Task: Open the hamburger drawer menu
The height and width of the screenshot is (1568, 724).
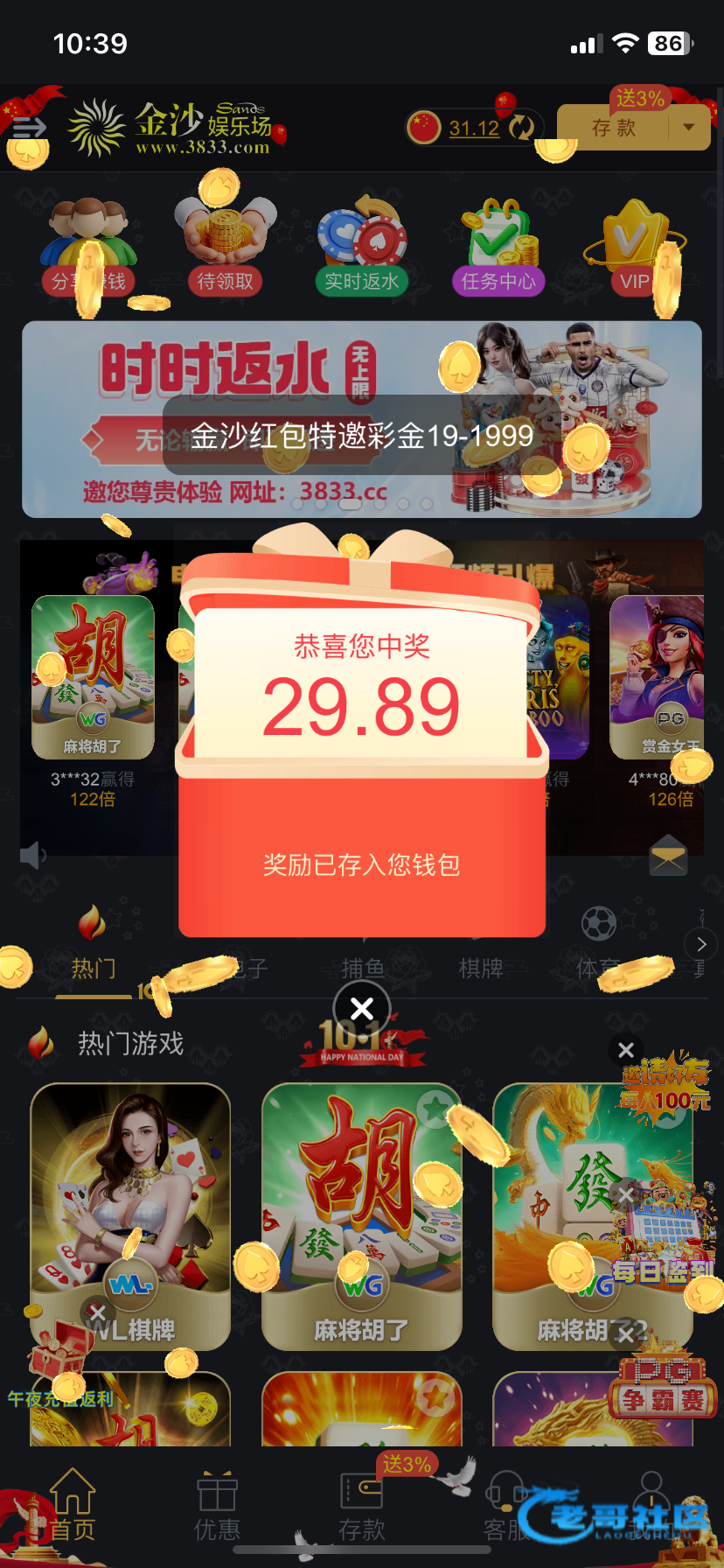Action: pyautogui.click(x=29, y=128)
